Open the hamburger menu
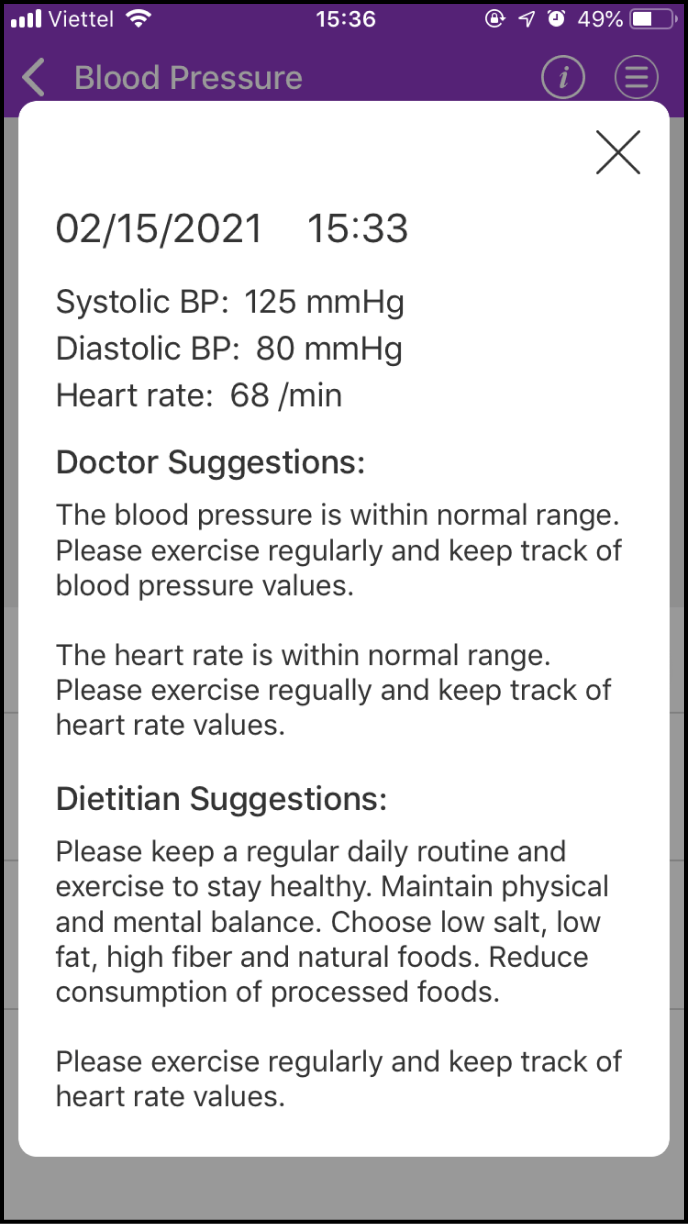This screenshot has height=1224, width=688. (x=636, y=77)
